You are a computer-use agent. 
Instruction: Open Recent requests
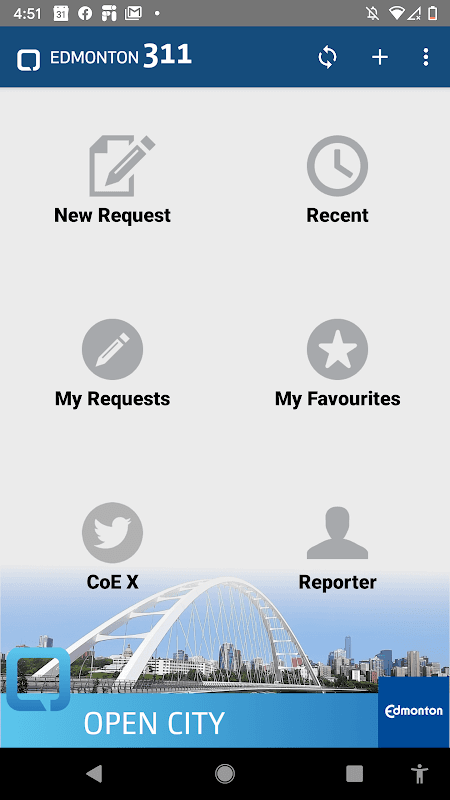[x=337, y=180]
